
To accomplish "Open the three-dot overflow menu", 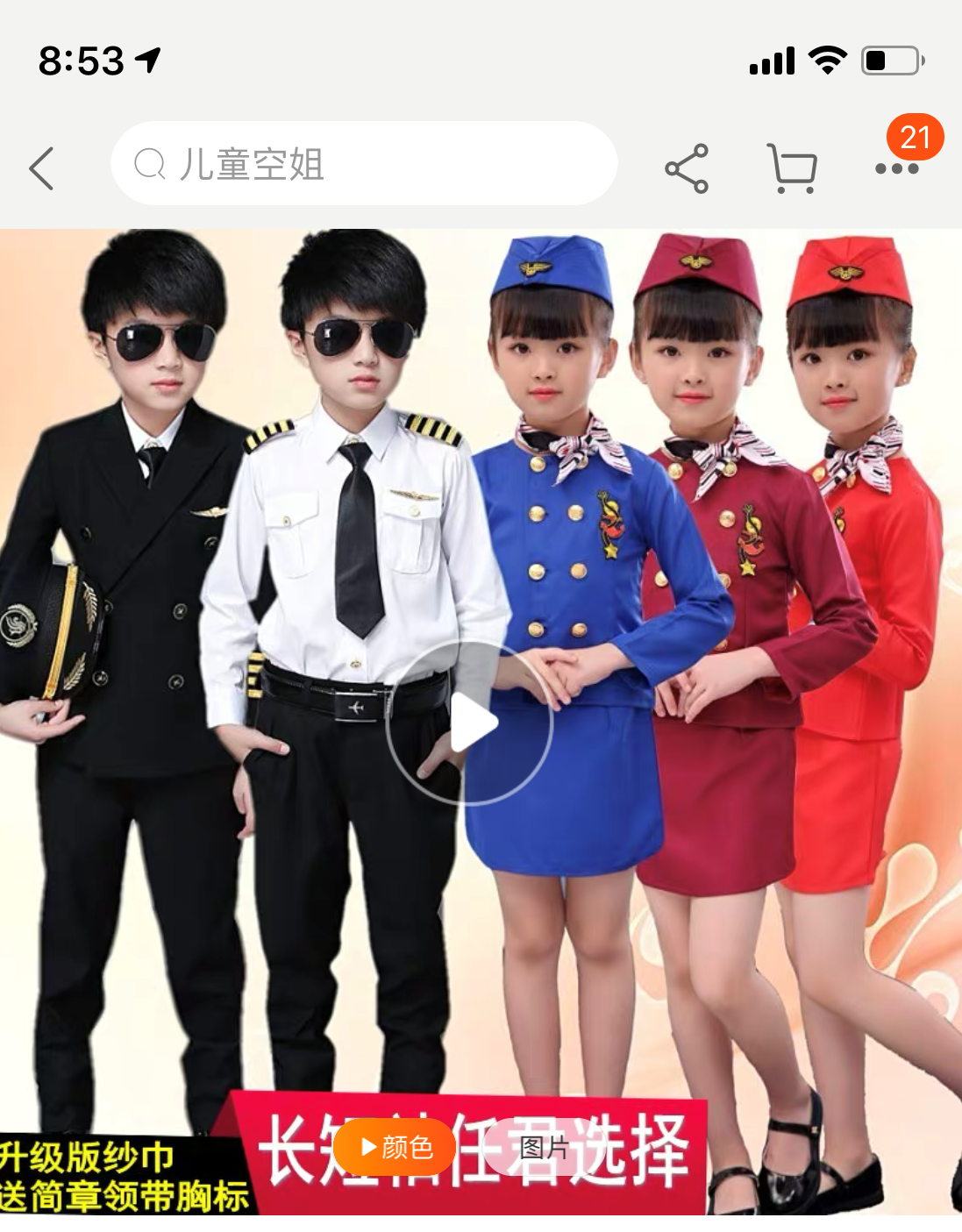I will coord(897,167).
